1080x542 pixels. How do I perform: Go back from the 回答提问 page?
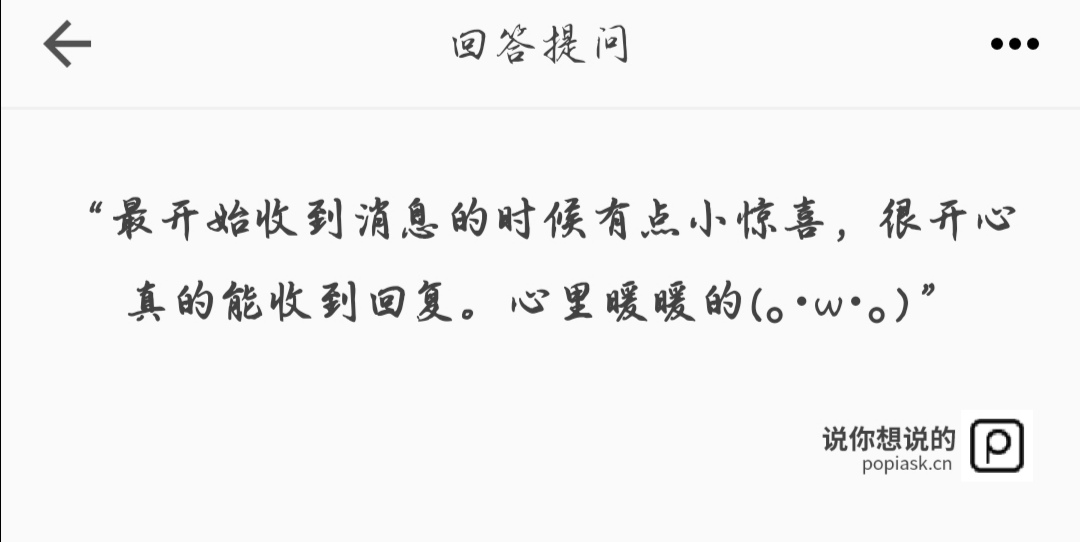[67, 44]
